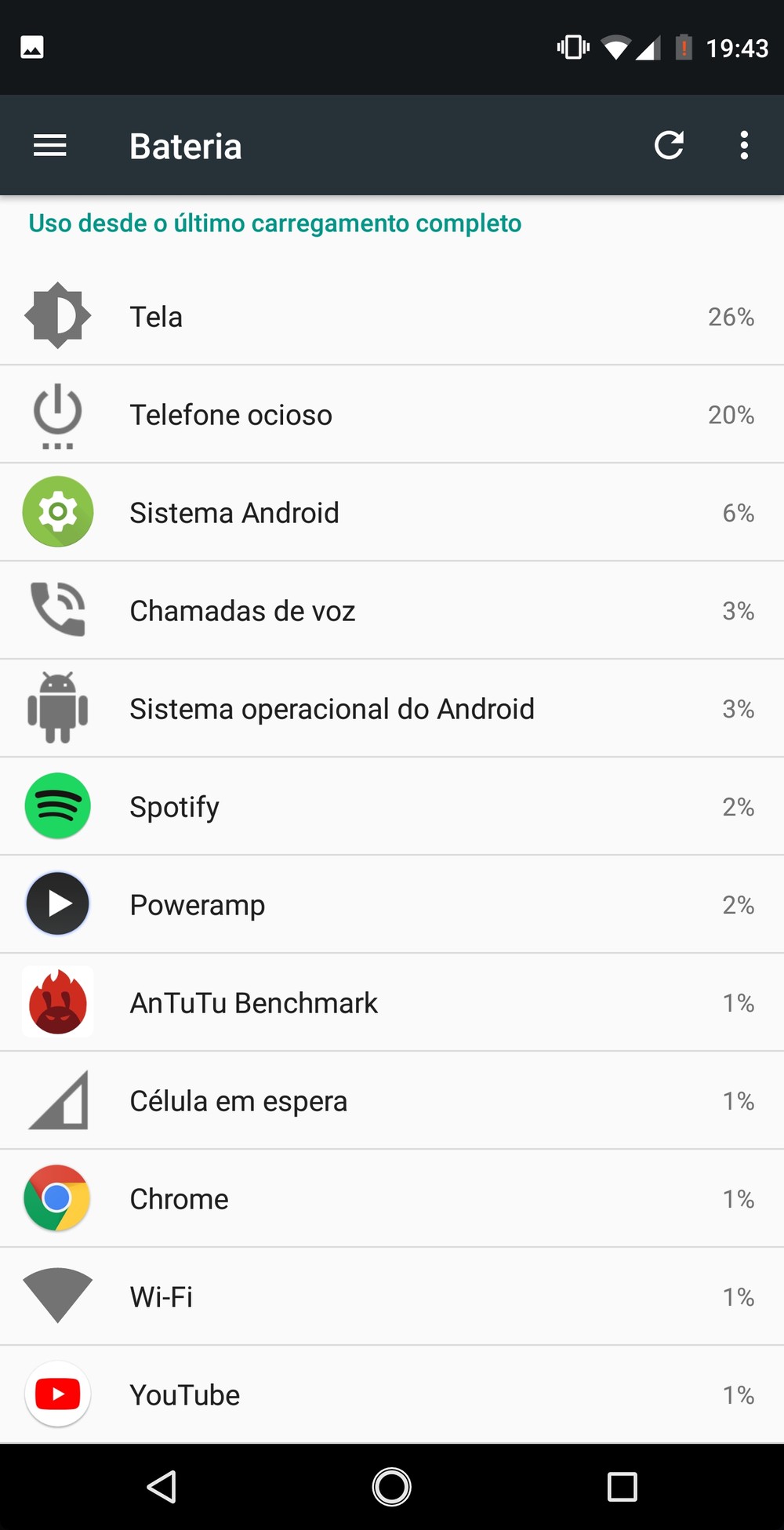The width and height of the screenshot is (784, 1530).
Task: Open Sistema Android battery details
Action: [x=392, y=513]
